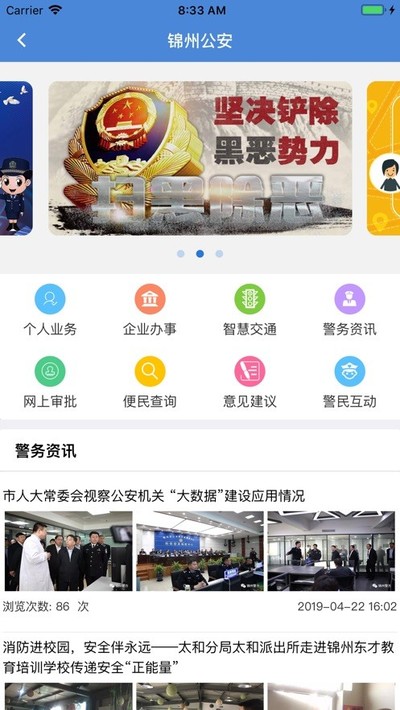
Task: Show the yellow banner card
Action: coord(383,158)
